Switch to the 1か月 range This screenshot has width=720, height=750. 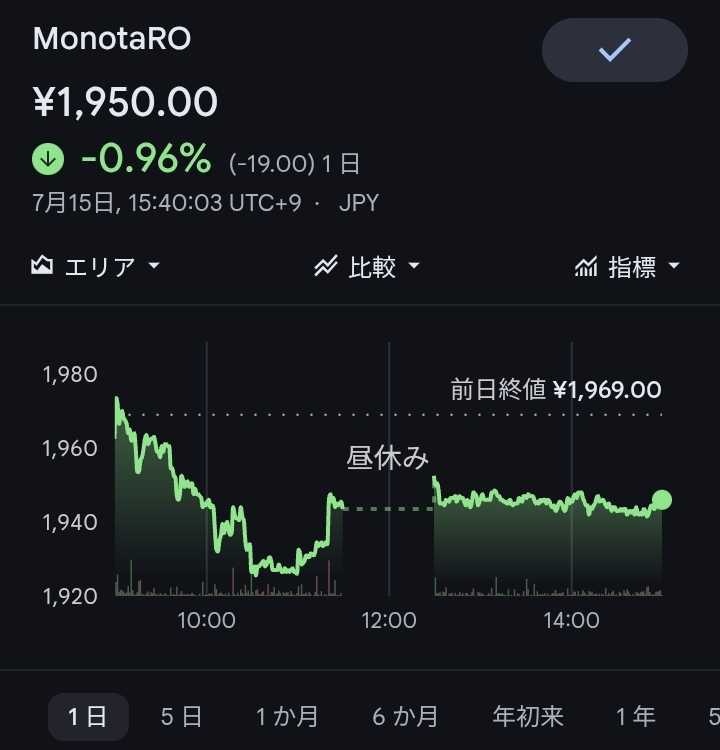pyautogui.click(x=287, y=717)
